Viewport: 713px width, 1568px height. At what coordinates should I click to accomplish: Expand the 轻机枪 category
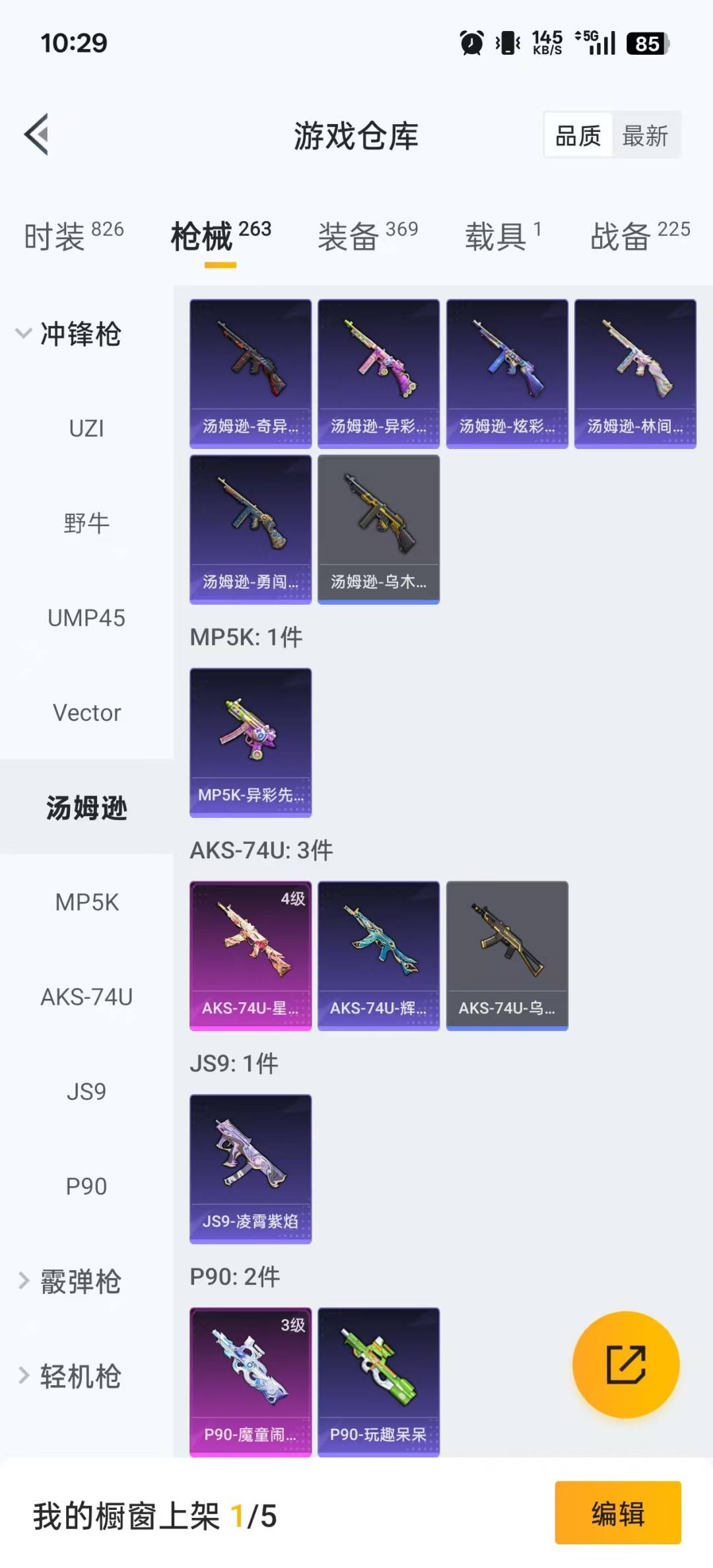point(69,1376)
